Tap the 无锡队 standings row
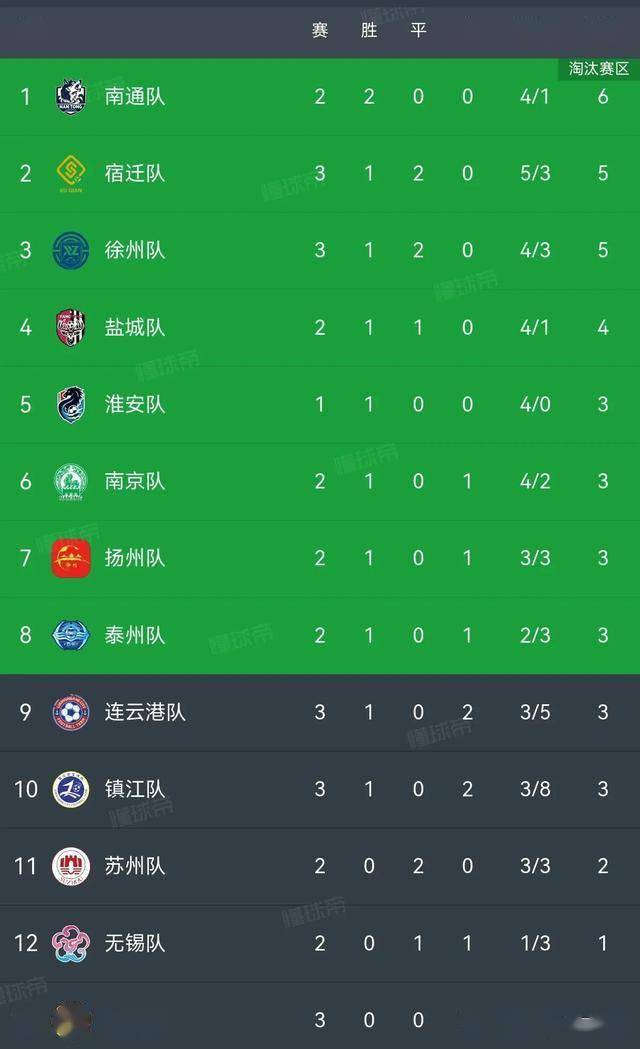Image resolution: width=640 pixels, height=1049 pixels. tap(320, 943)
